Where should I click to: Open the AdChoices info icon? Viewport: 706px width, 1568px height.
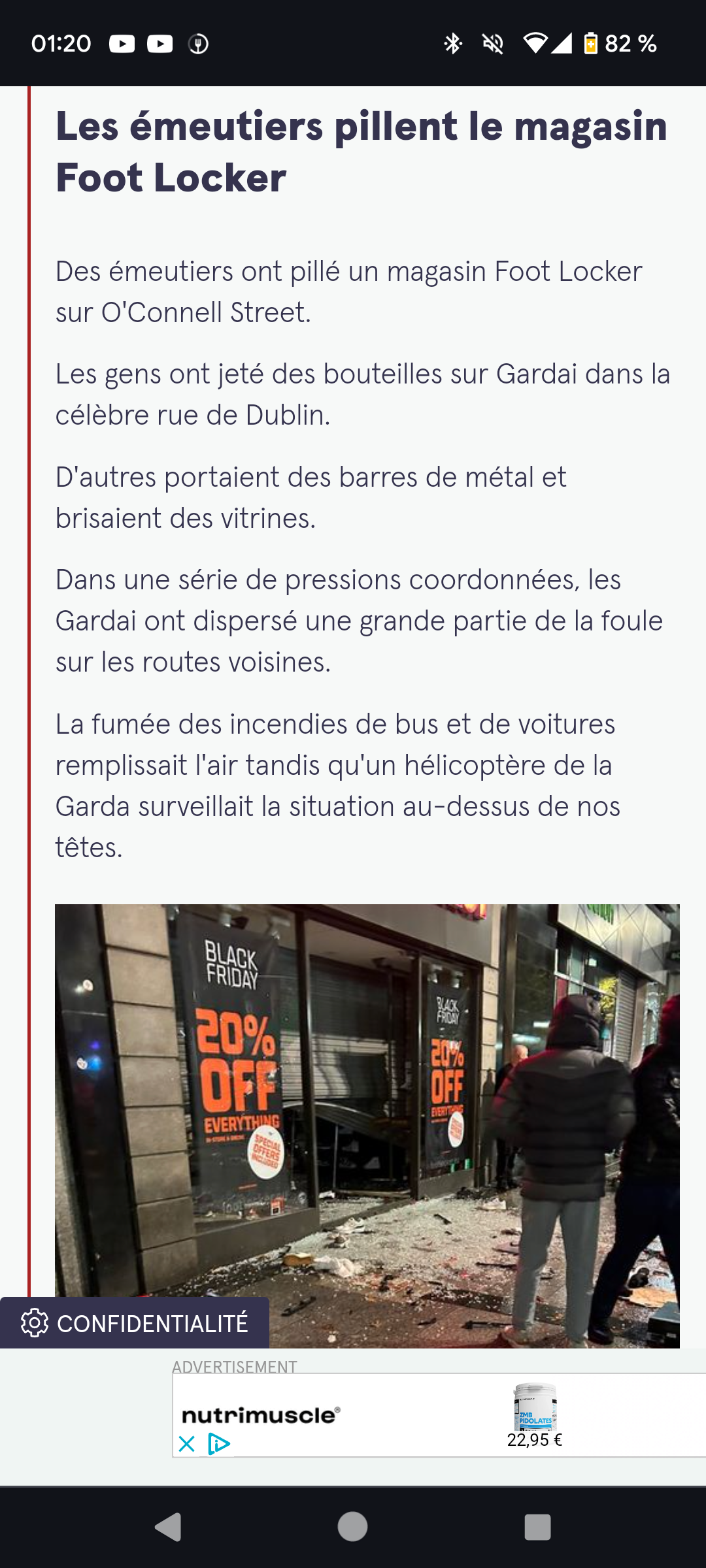click(218, 1443)
